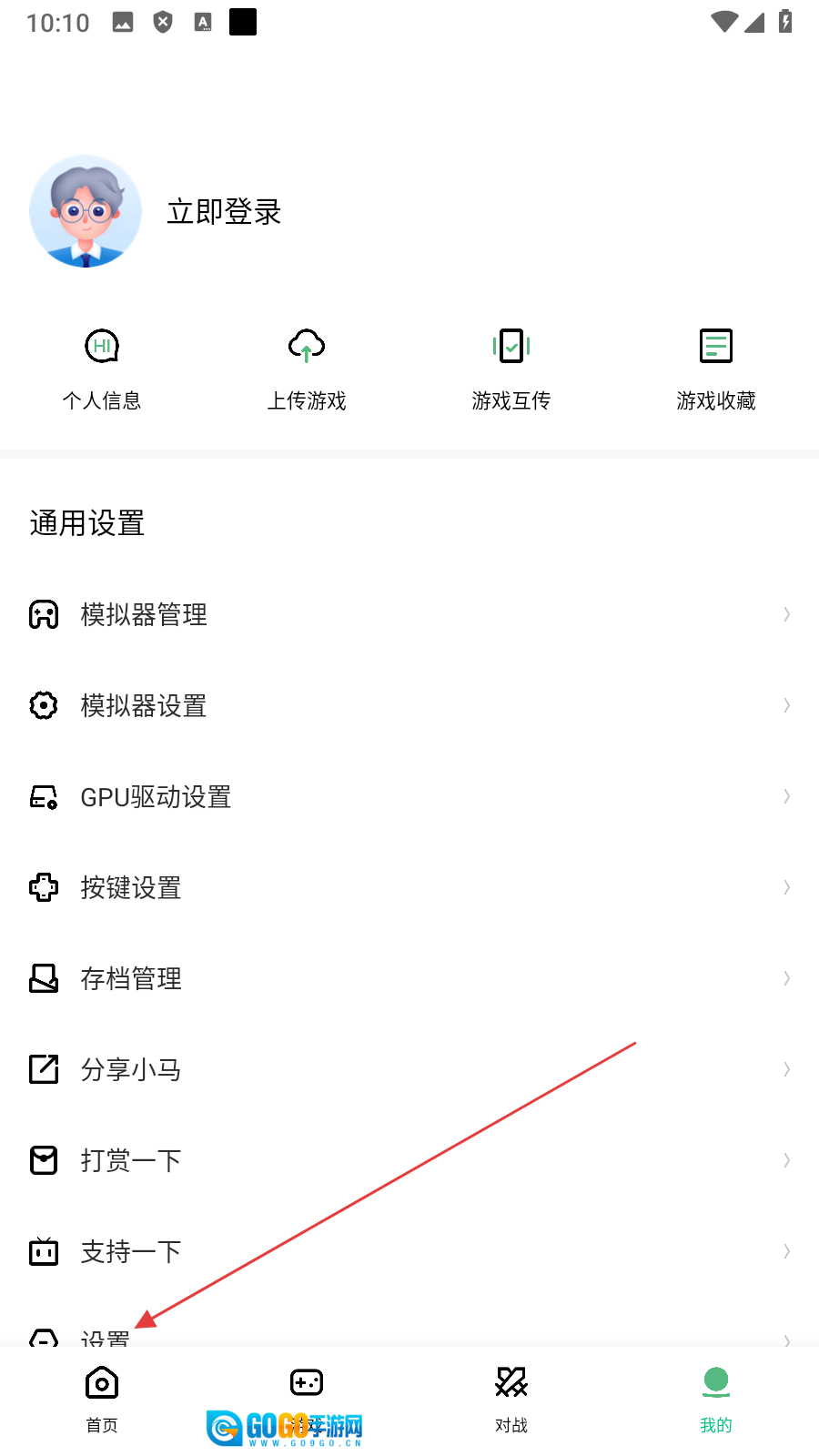Open the profile avatar
The height and width of the screenshot is (1456, 819).
point(86,211)
